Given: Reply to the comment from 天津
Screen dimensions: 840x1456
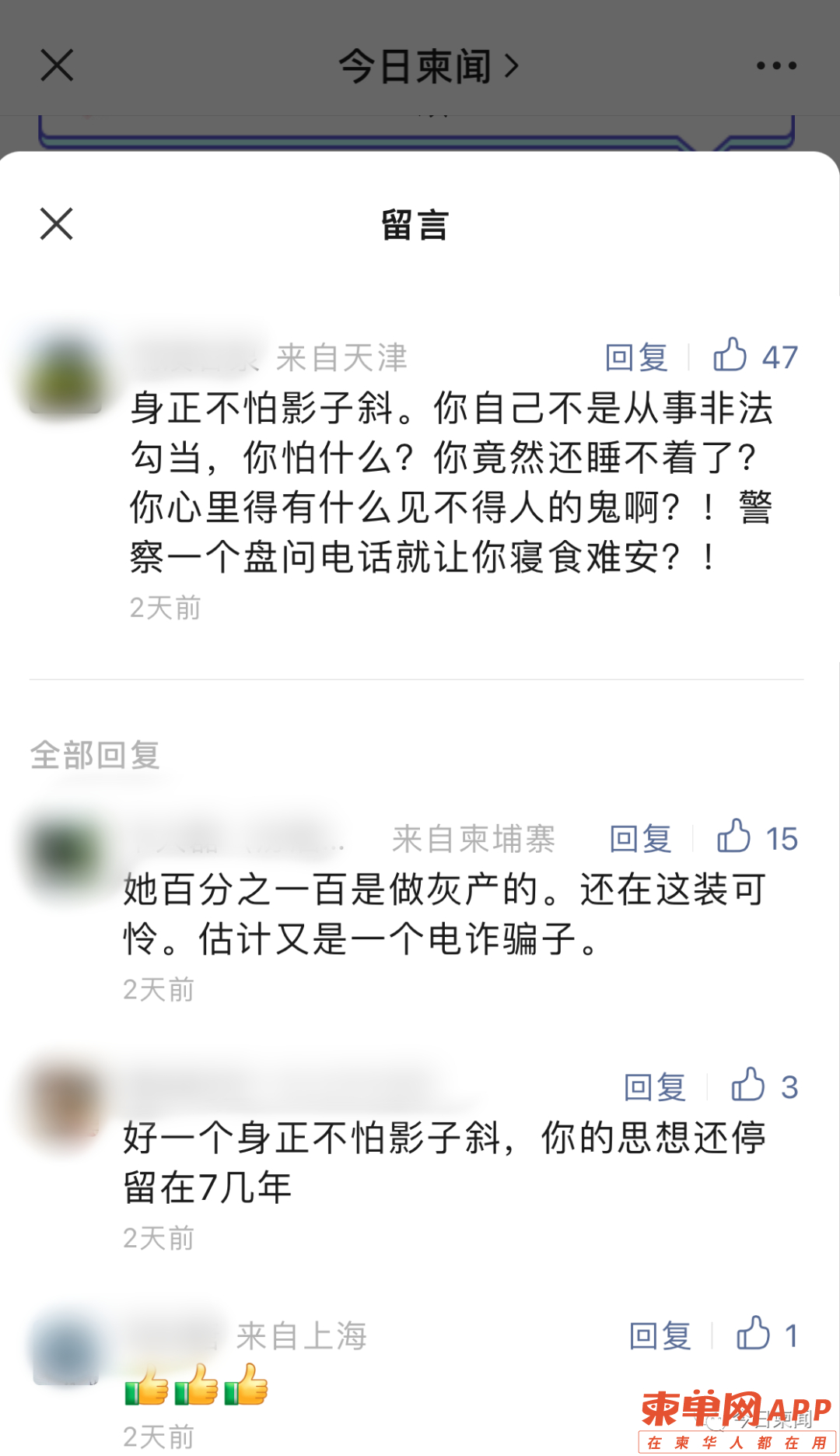Looking at the screenshot, I should tap(636, 357).
